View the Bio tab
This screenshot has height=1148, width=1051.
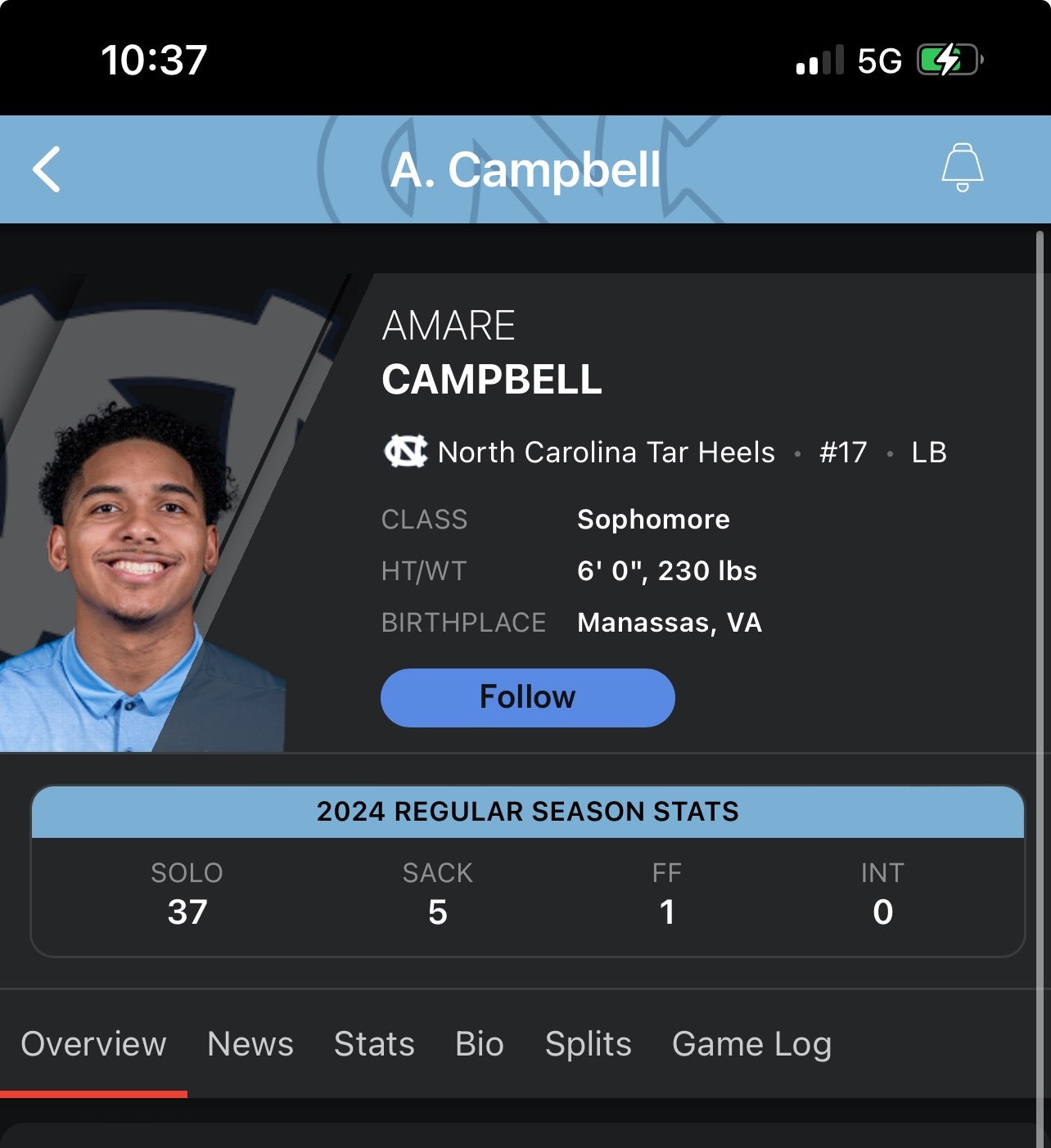479,1044
